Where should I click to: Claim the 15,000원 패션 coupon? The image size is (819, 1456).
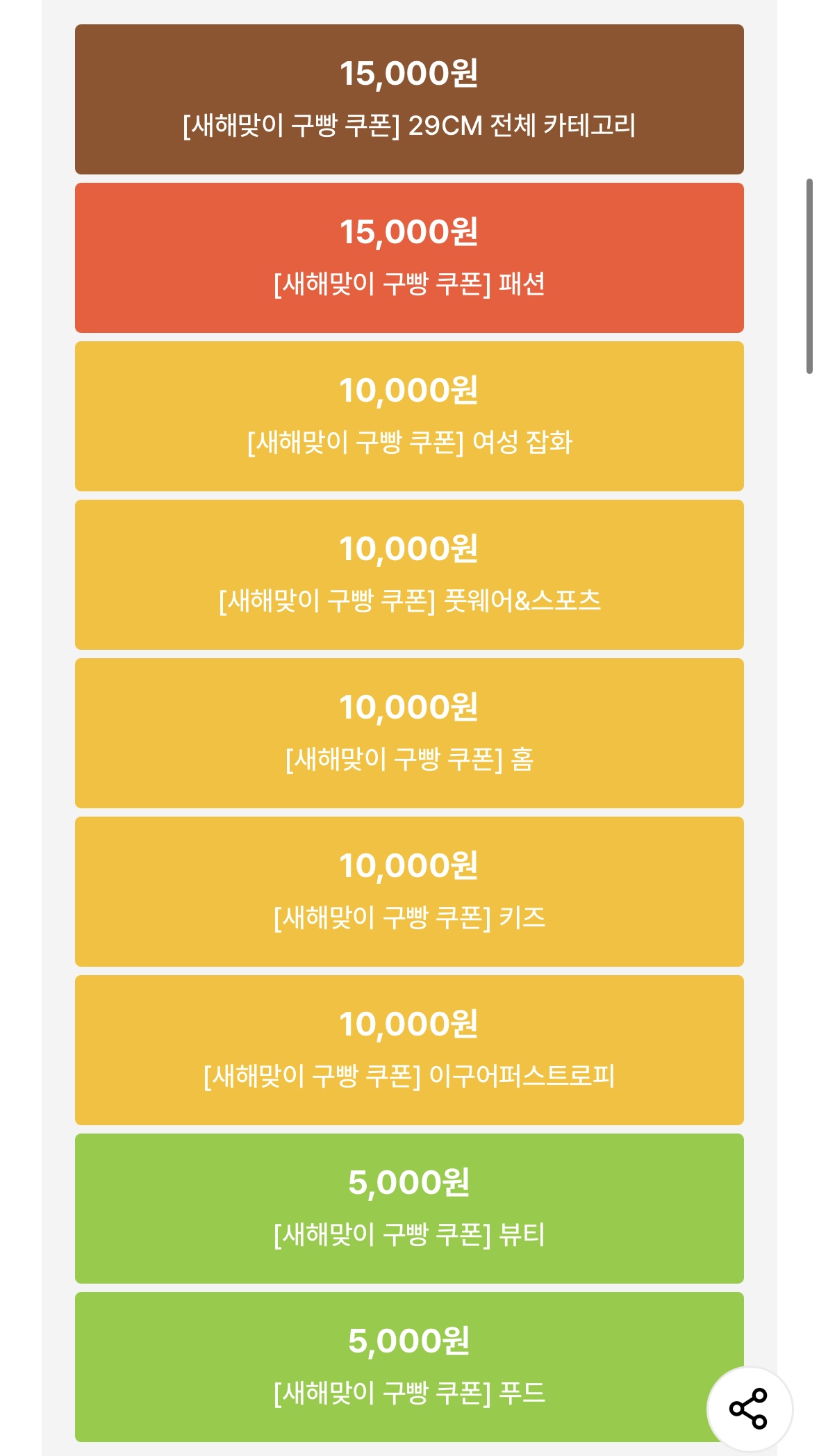(409, 258)
